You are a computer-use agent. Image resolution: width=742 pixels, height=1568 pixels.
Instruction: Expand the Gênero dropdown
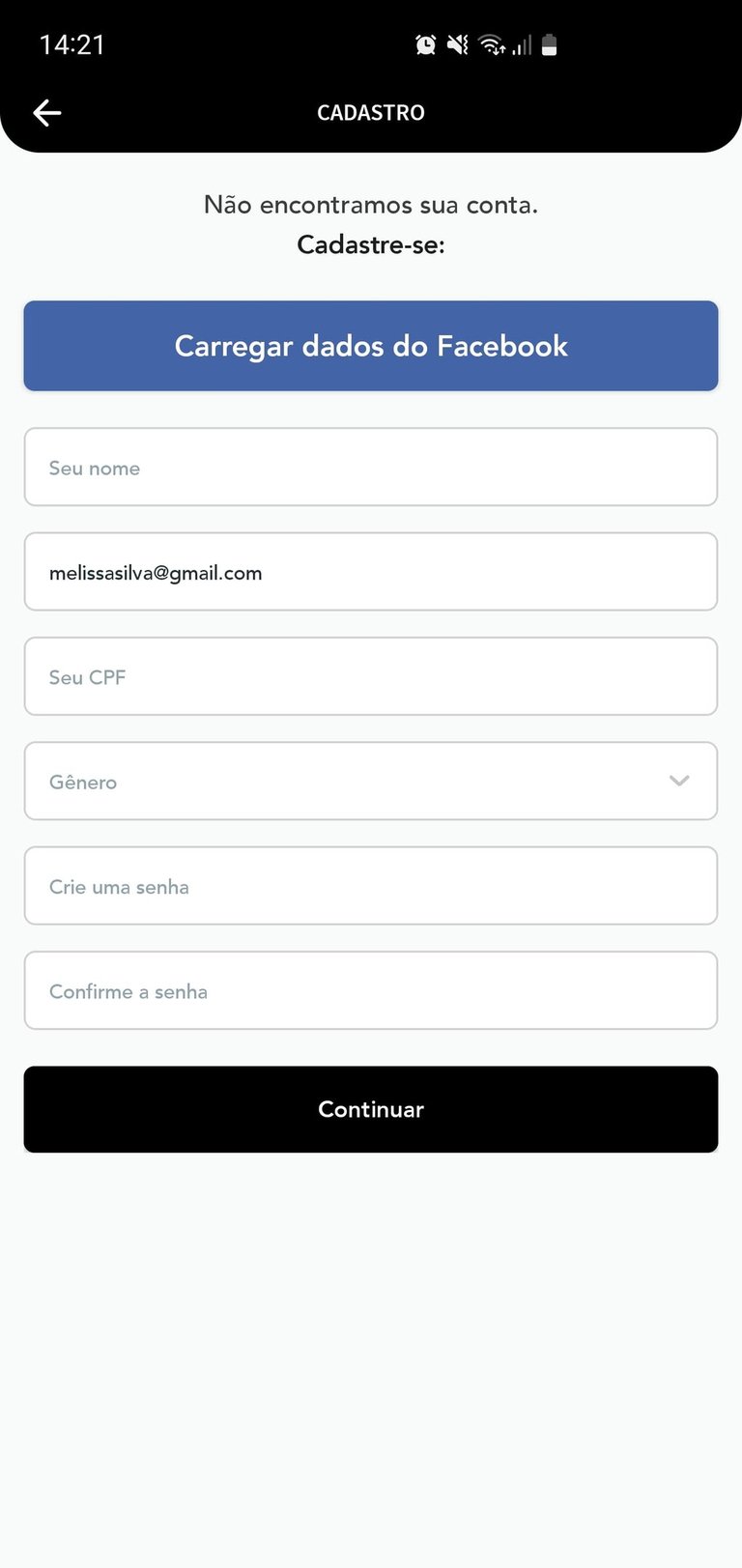[371, 781]
